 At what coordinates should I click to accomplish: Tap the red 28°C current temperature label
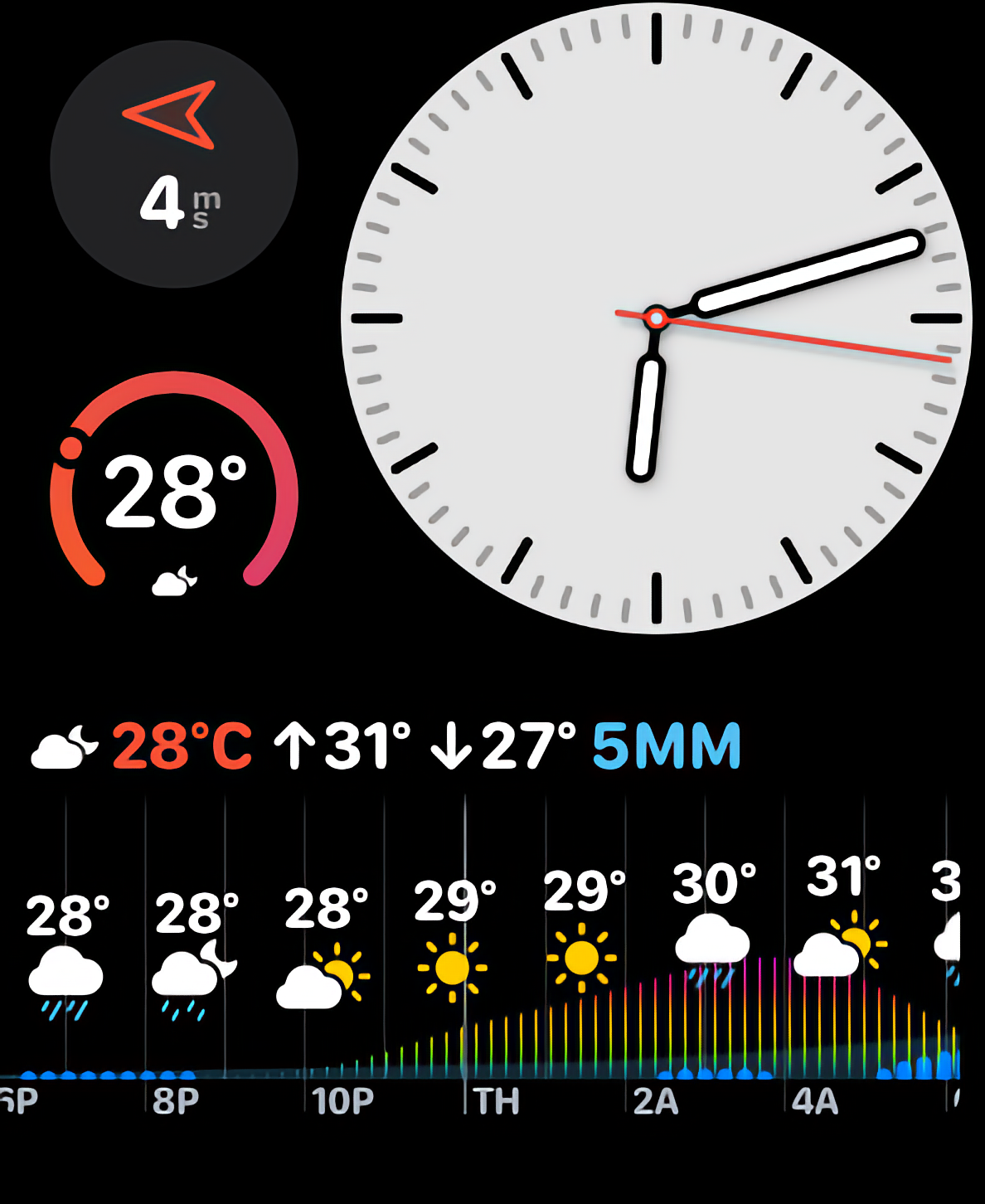coord(181,744)
